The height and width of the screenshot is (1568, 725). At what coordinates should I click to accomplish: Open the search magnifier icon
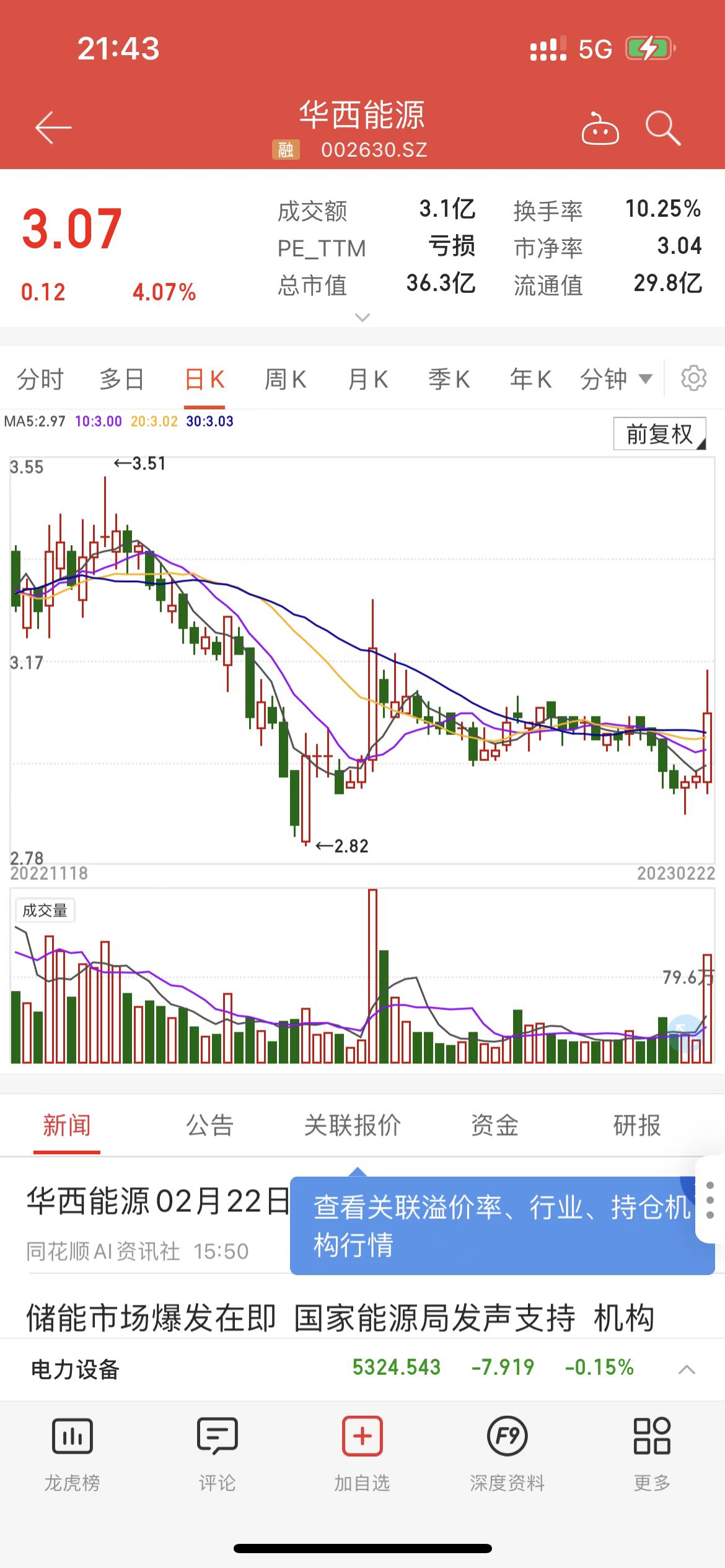663,129
